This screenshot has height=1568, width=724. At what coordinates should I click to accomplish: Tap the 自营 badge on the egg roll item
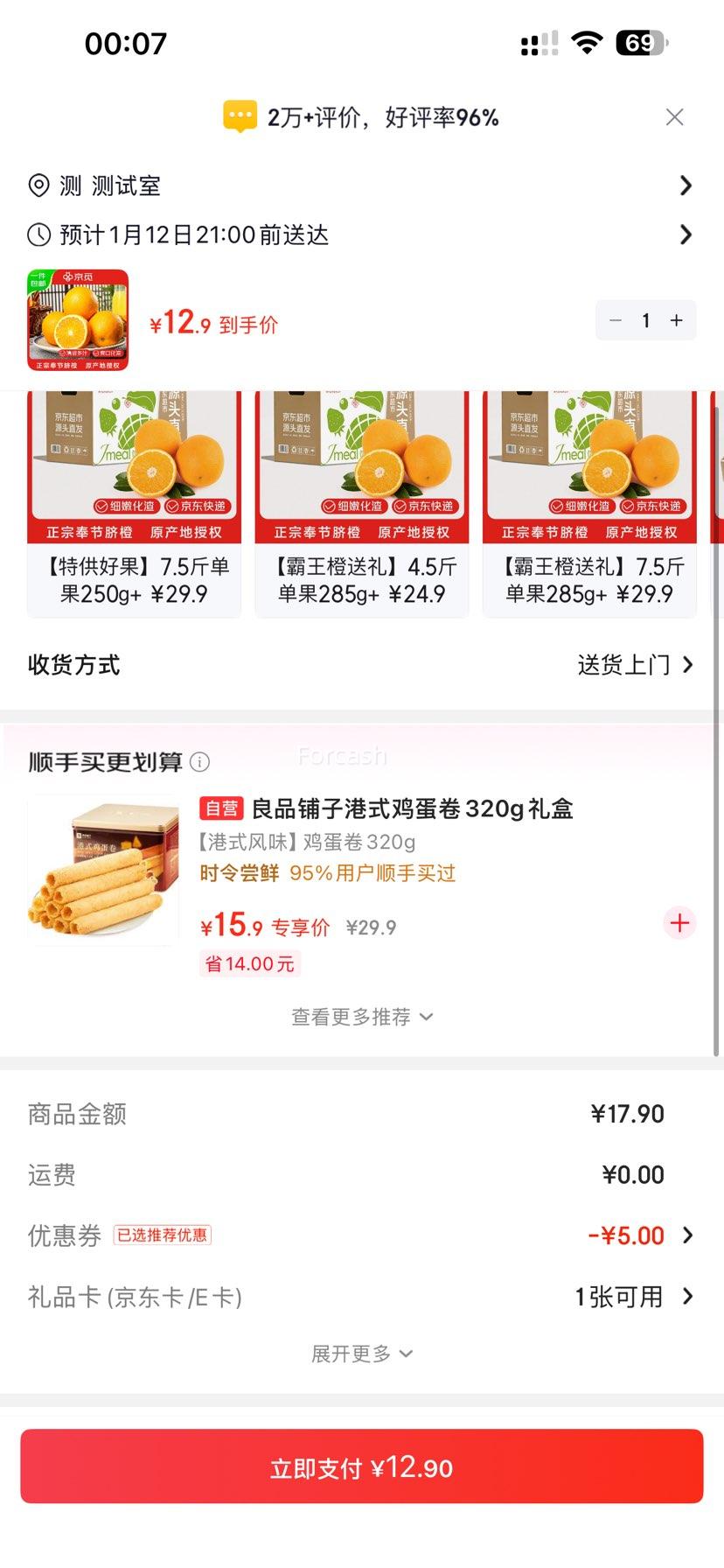pos(222,809)
